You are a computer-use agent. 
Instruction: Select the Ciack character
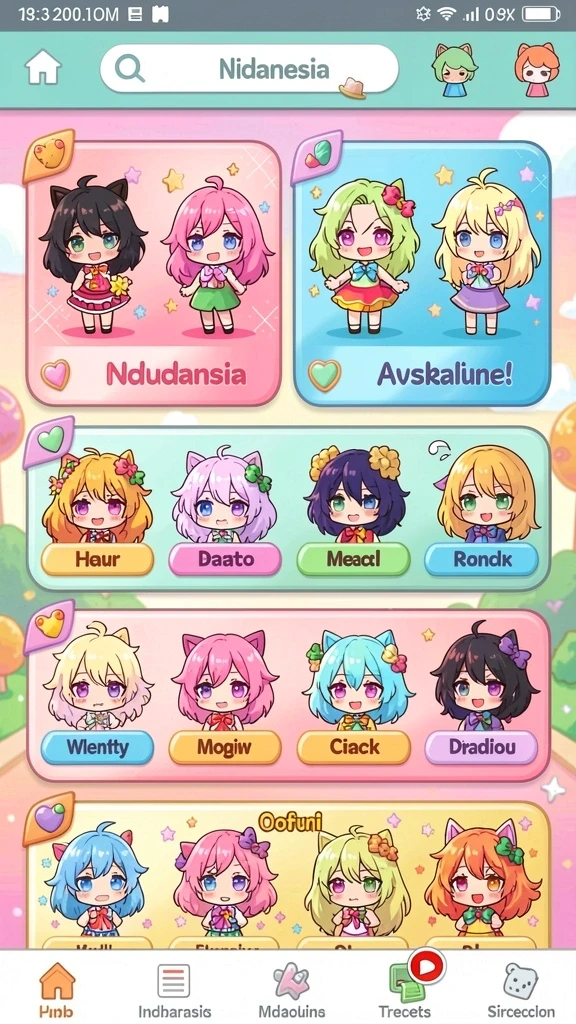click(x=353, y=747)
